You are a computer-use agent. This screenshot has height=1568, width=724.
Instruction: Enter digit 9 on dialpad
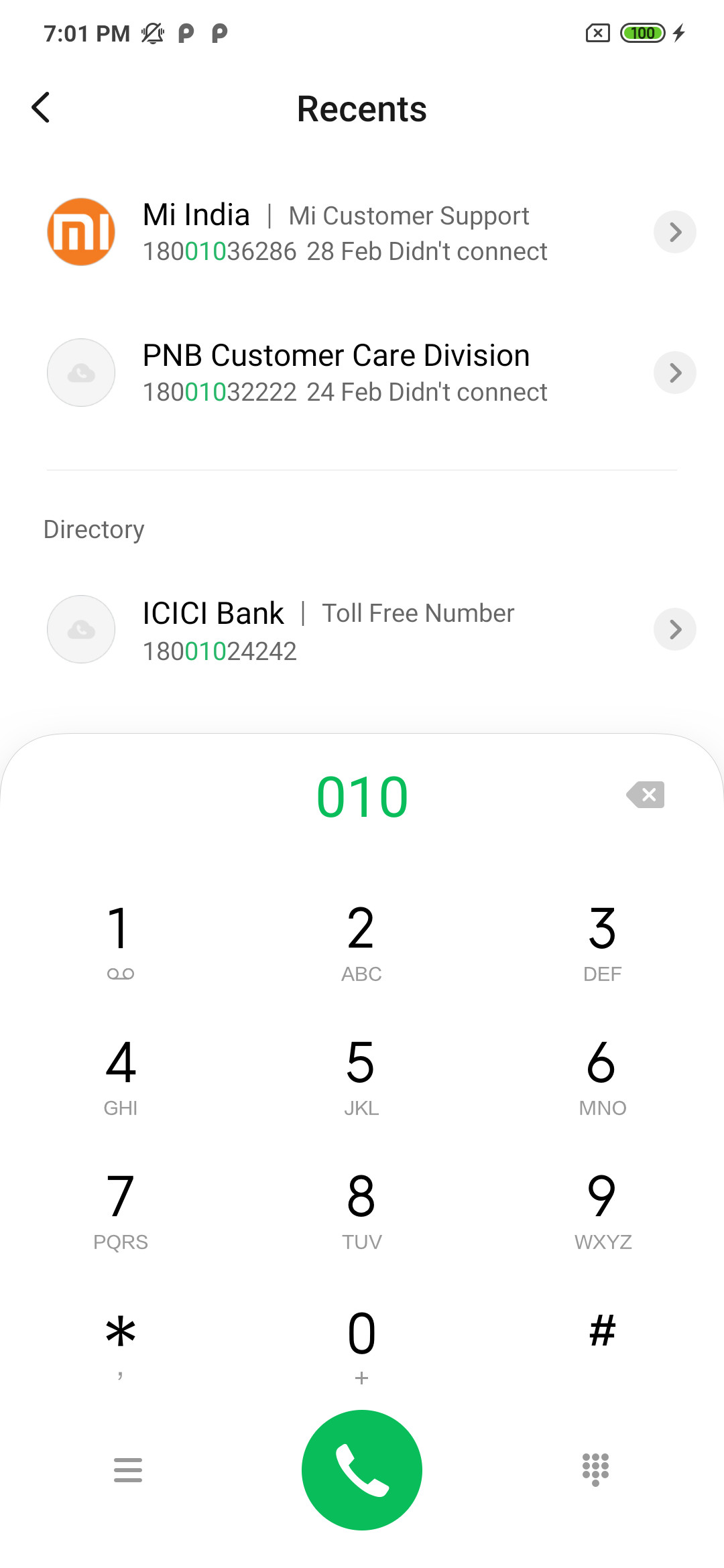click(603, 1210)
